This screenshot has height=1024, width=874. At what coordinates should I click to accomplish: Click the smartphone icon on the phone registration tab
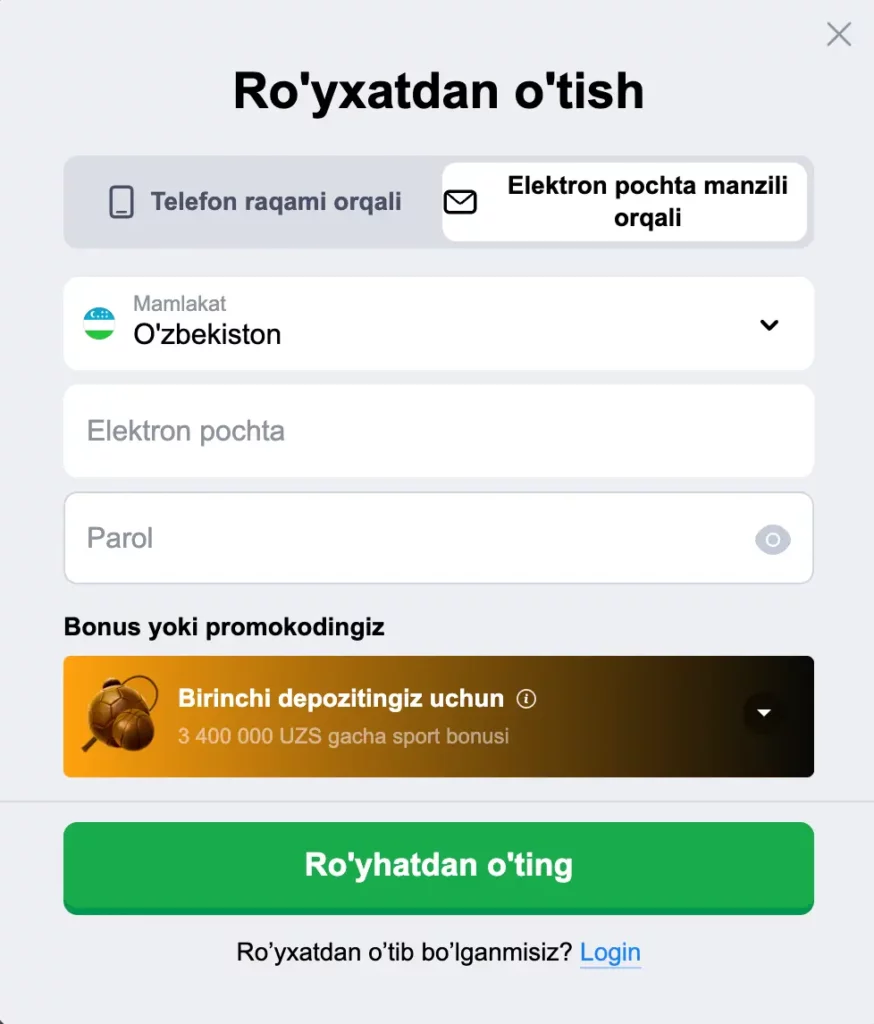point(122,201)
